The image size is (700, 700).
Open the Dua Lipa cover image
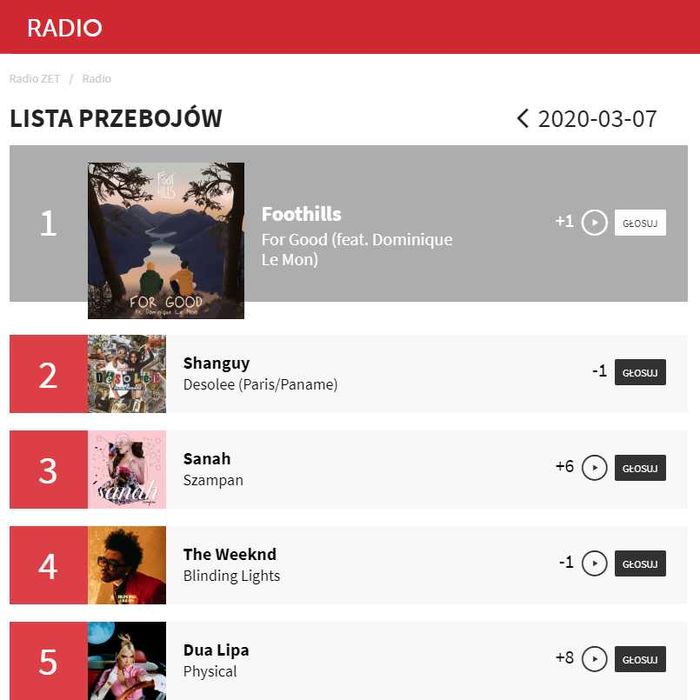point(127,660)
